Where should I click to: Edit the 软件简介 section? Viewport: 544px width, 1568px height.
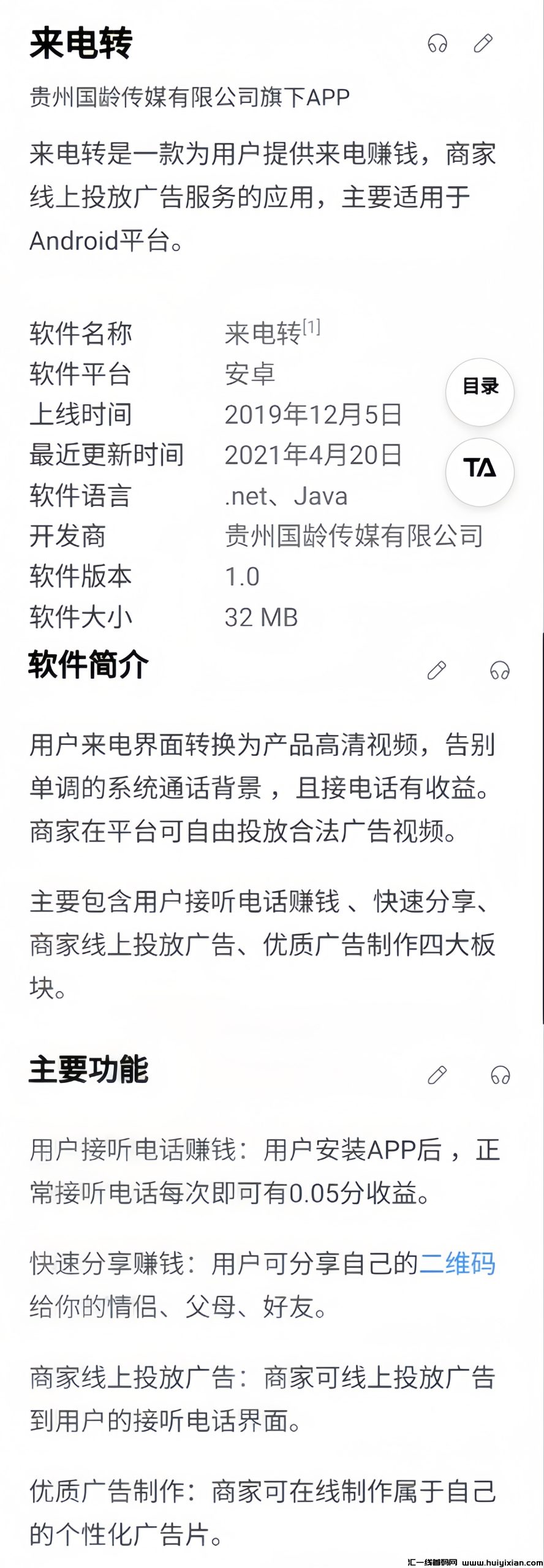click(x=436, y=671)
